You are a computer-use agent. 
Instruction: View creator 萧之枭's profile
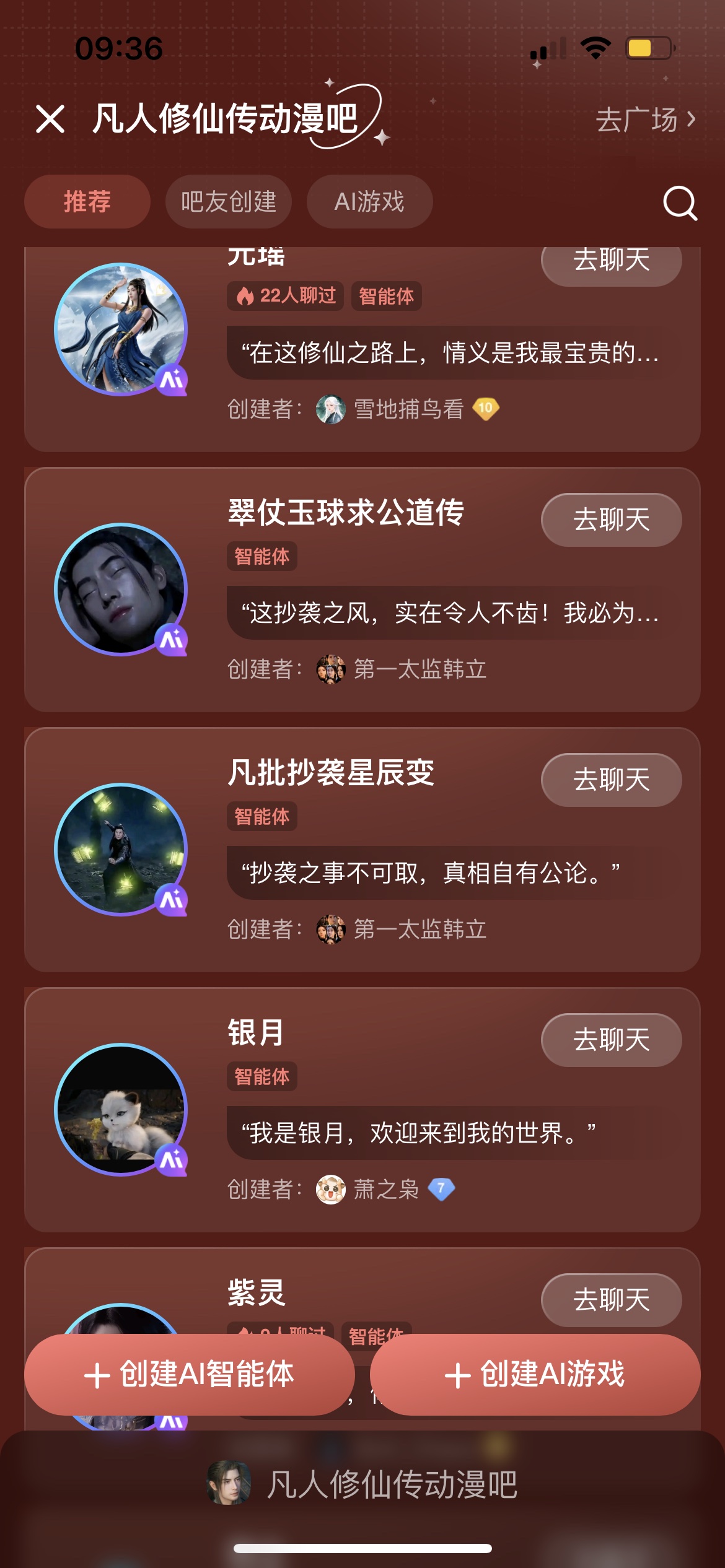pyautogui.click(x=385, y=1189)
